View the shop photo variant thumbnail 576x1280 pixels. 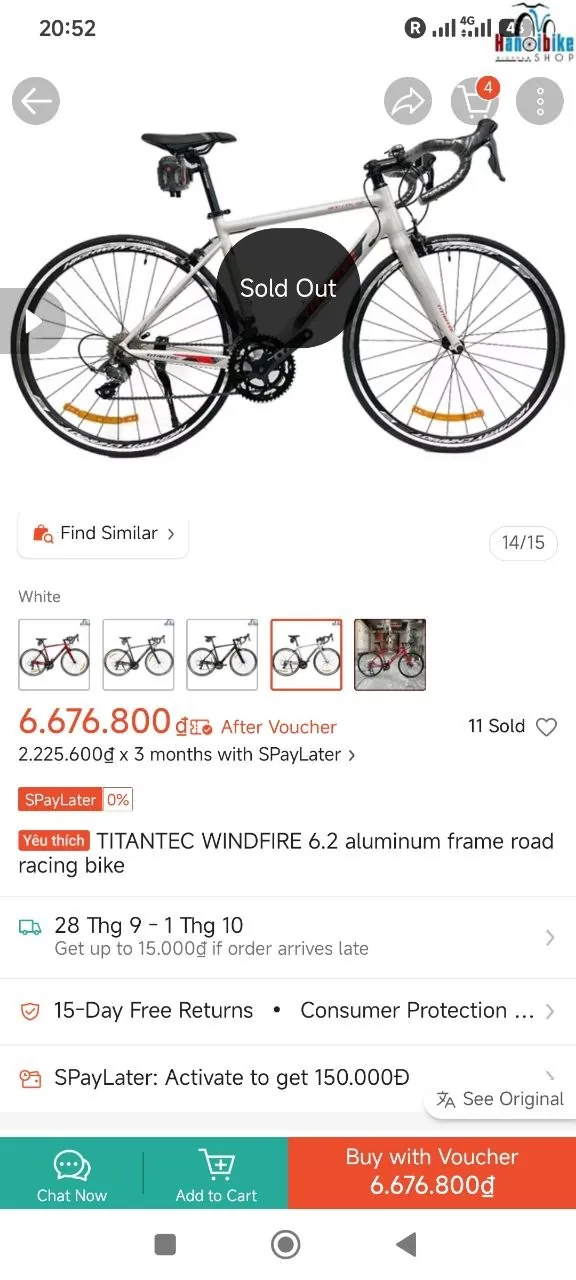pyautogui.click(x=390, y=655)
